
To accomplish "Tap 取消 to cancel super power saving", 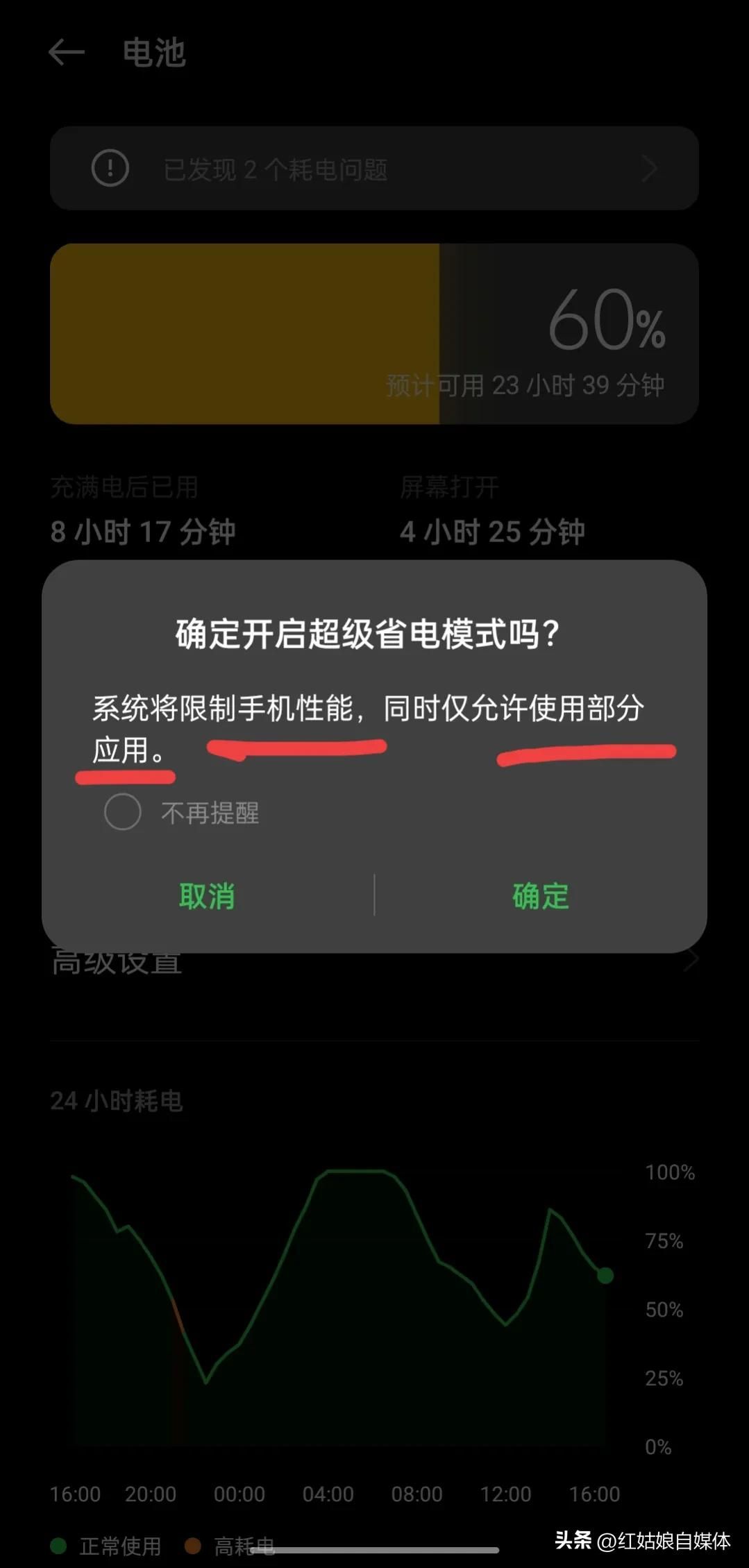I will click(x=207, y=895).
